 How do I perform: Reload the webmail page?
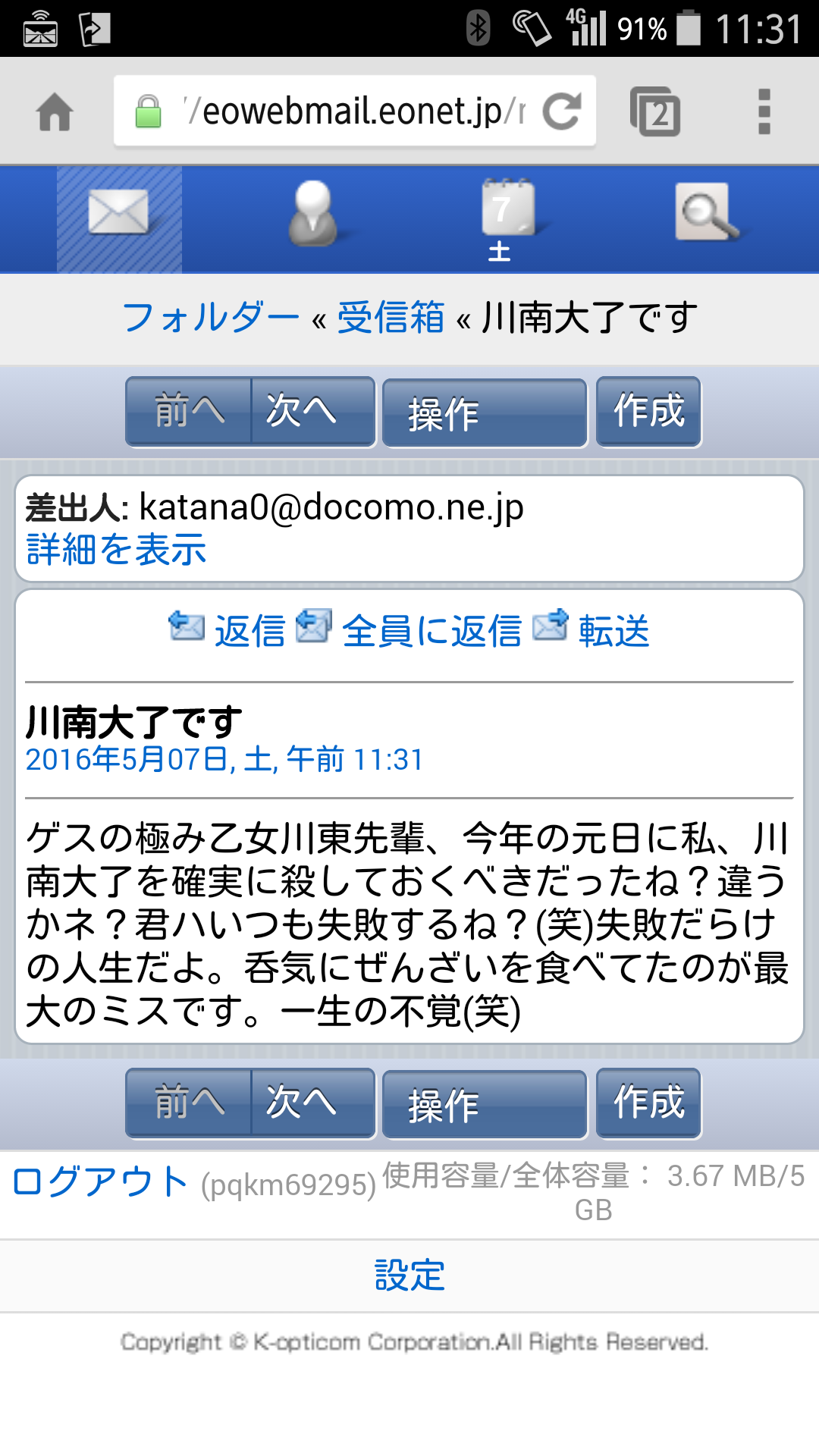coord(562,111)
